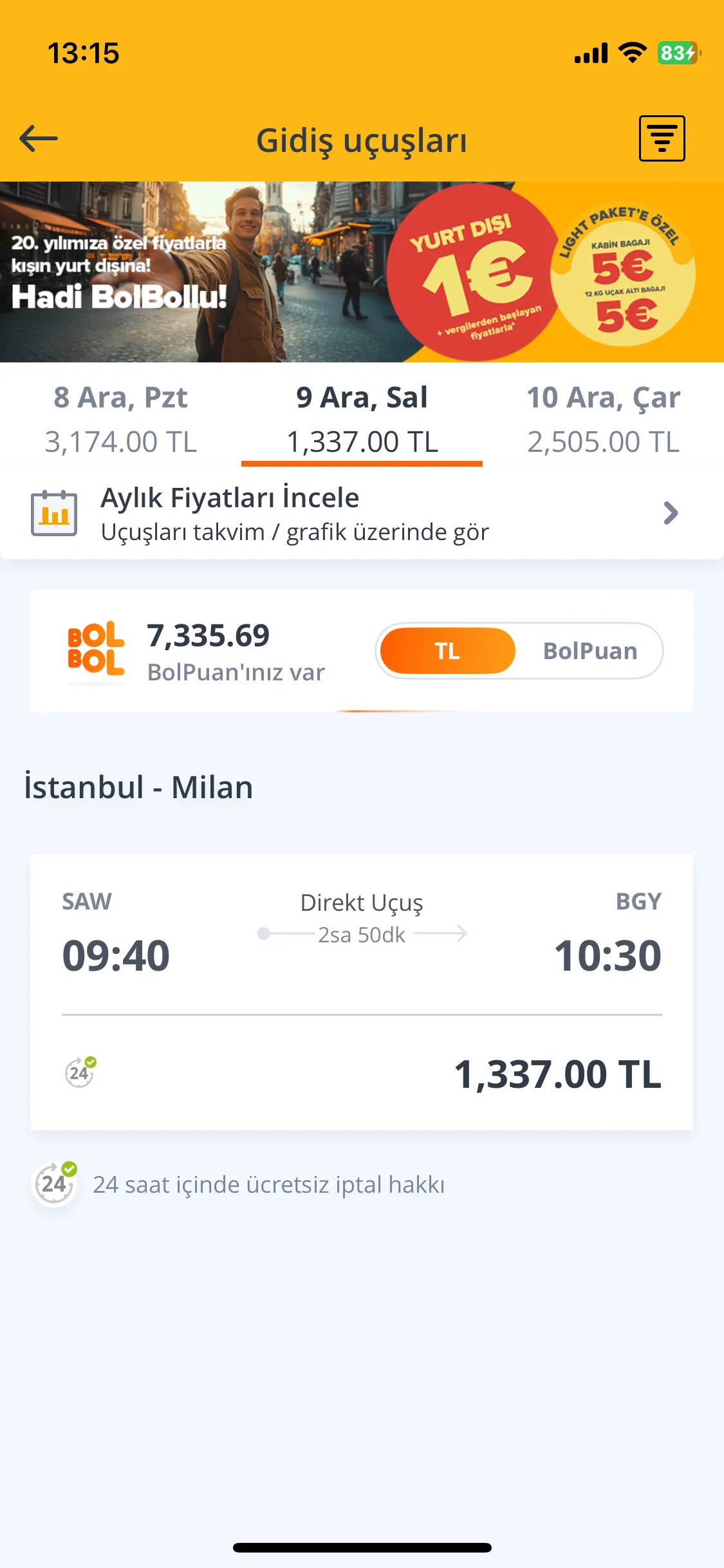The width and height of the screenshot is (724, 1568).
Task: Open Aylık Fiyatları İncele monthly prices
Action: click(x=362, y=514)
